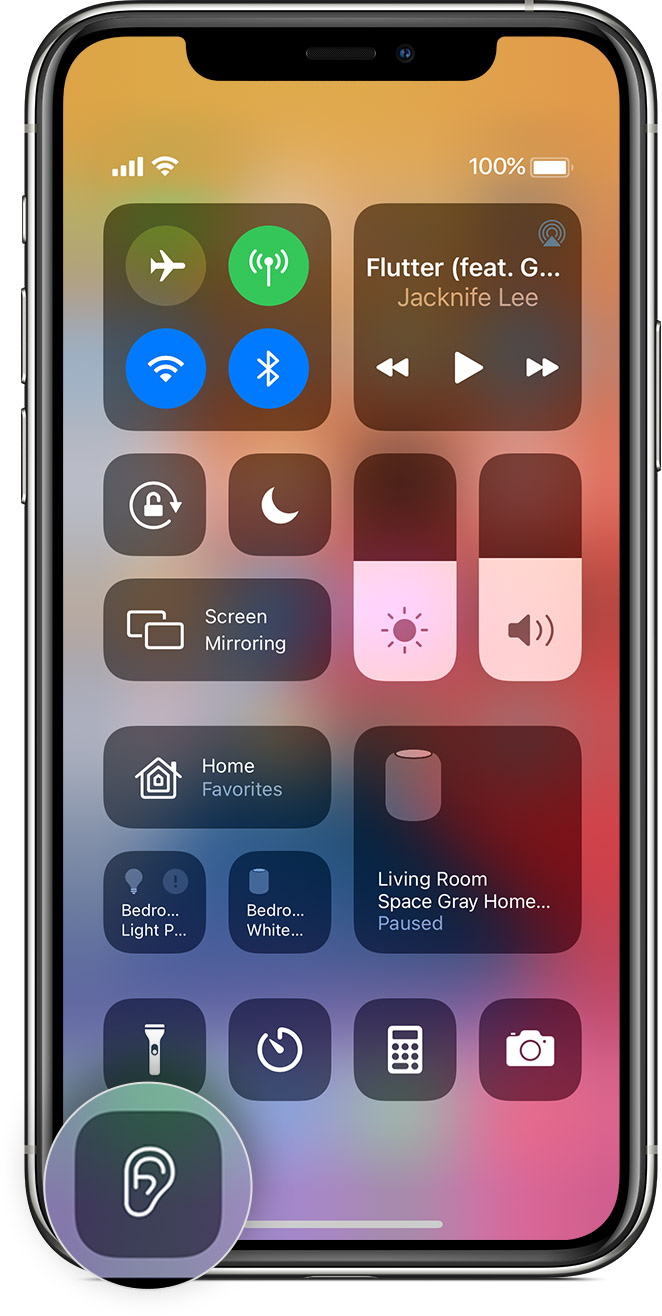
Task: Go back to the previous track
Action: (393, 368)
